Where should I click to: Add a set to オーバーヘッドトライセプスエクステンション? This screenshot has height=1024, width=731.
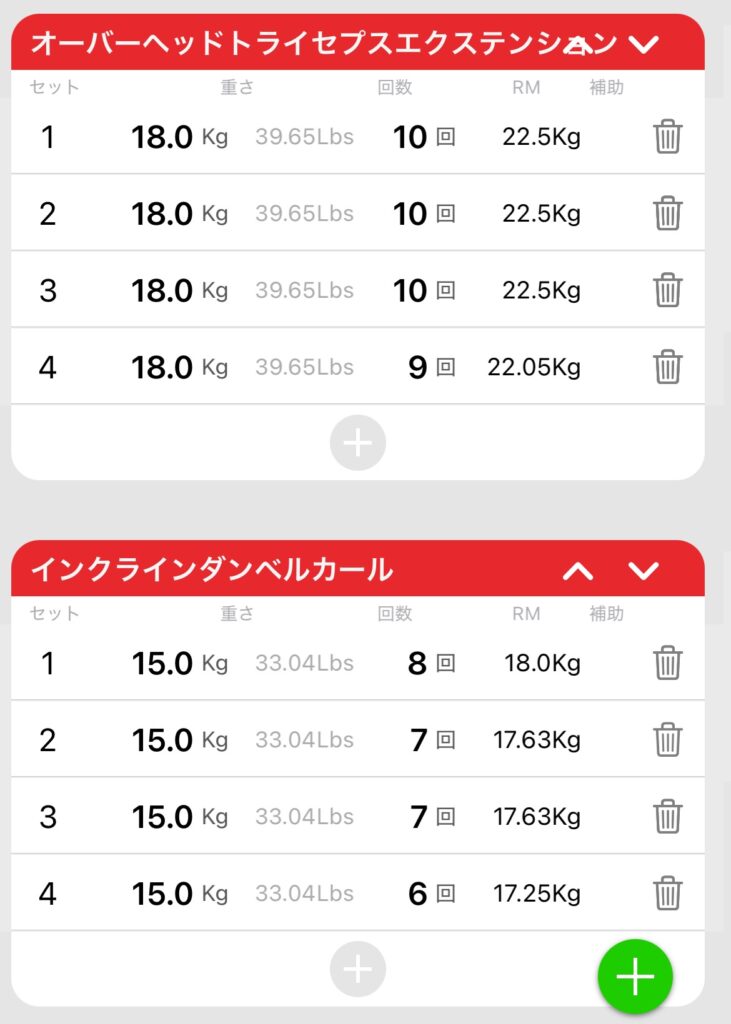point(357,442)
